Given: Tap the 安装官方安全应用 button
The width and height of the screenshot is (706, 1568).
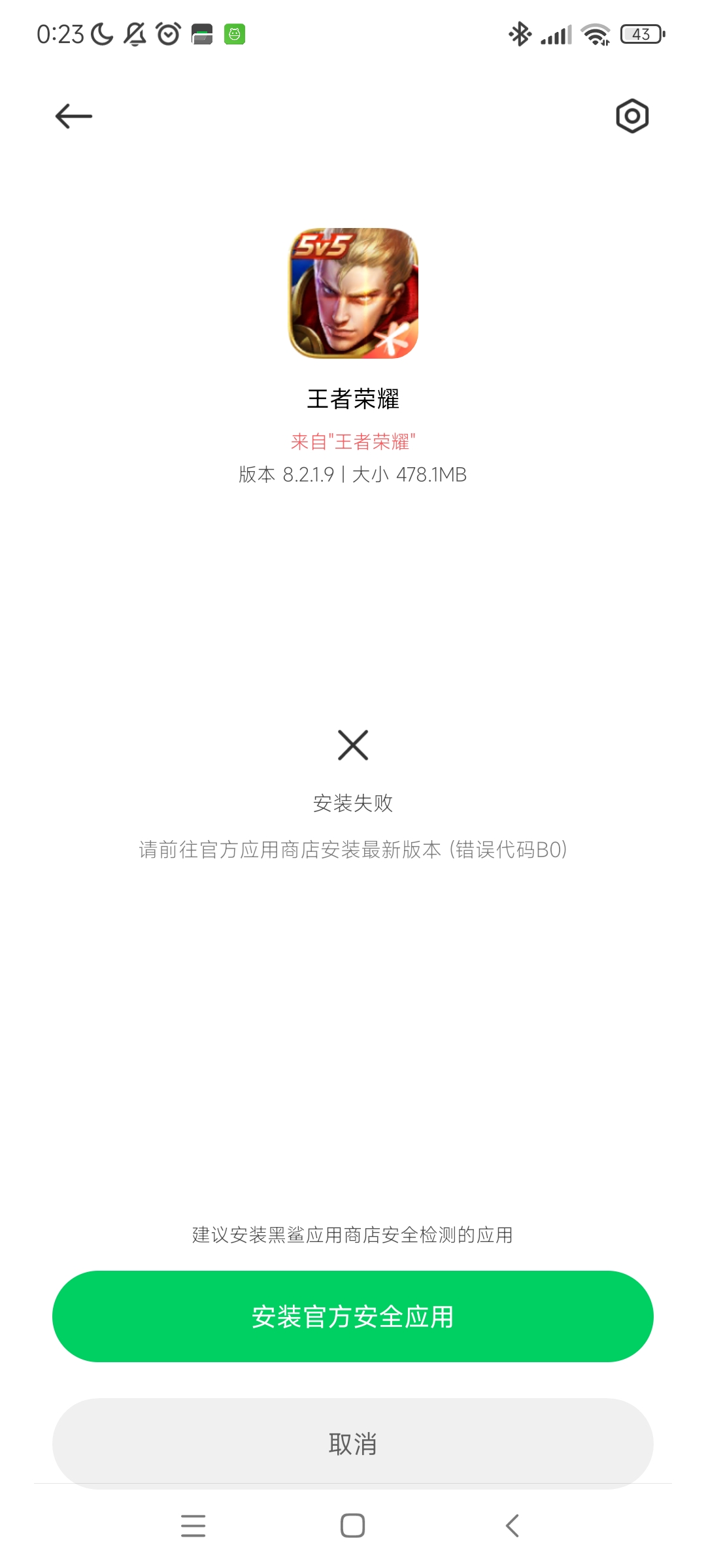Looking at the screenshot, I should tap(353, 1316).
